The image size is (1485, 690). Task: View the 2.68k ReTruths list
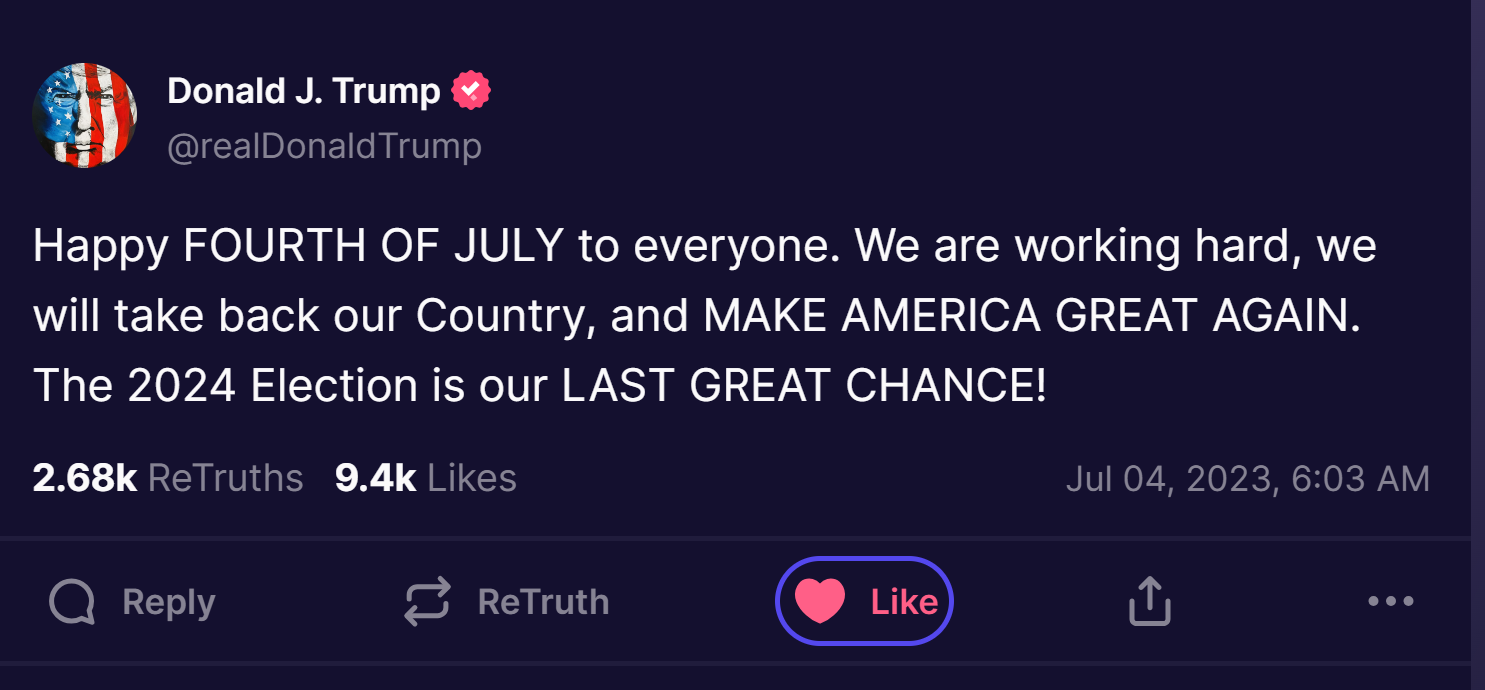point(168,478)
